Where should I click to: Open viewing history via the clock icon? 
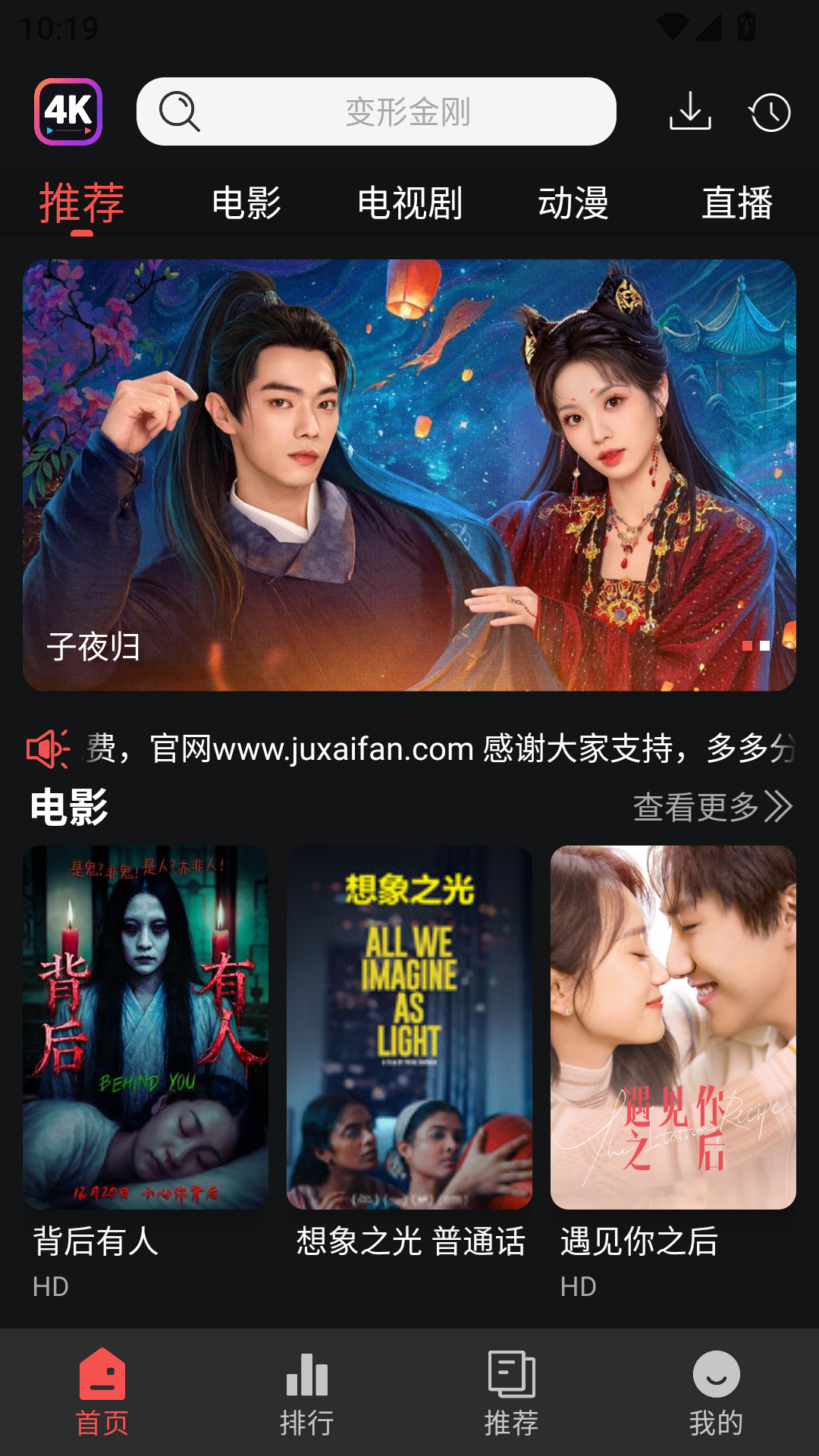tap(770, 111)
